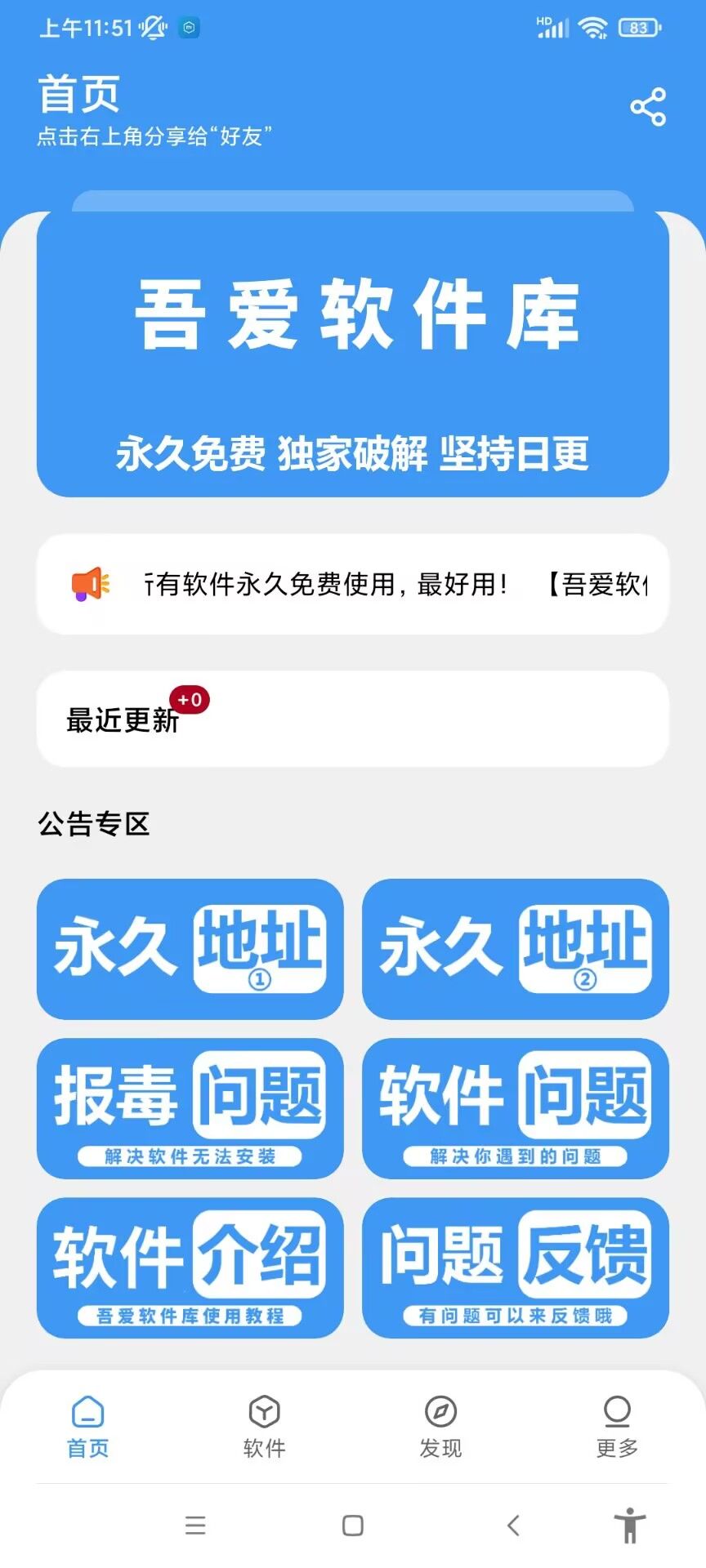Tap the scrolling announcement text banner
This screenshot has height=1568, width=706.
(384, 585)
